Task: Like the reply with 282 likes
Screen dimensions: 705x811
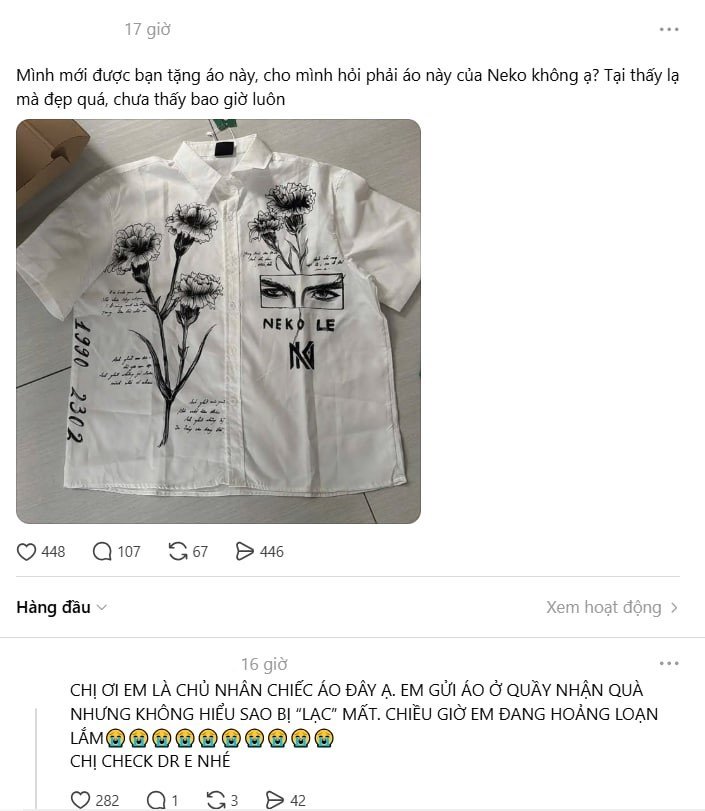Action: [x=81, y=800]
